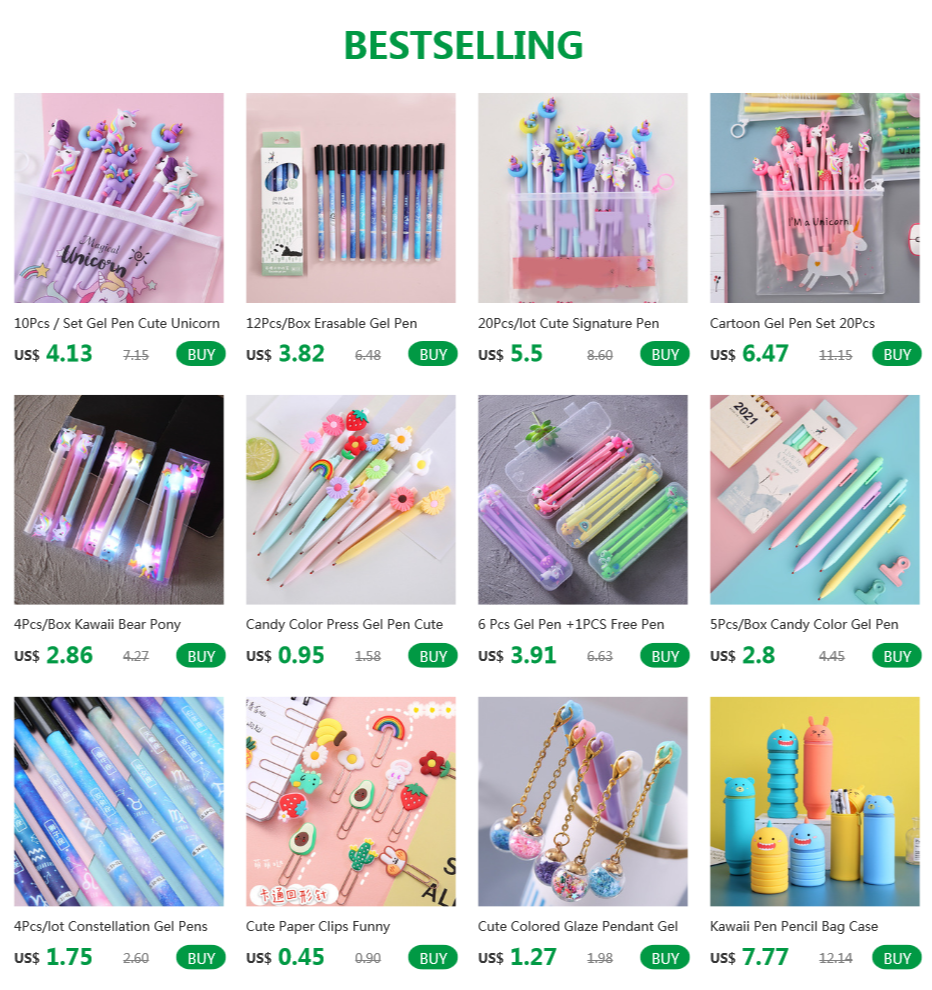This screenshot has height=990, width=932.
Task: View the Cartoon Gel Pen Set 20Pcs item
Action: pos(815,198)
